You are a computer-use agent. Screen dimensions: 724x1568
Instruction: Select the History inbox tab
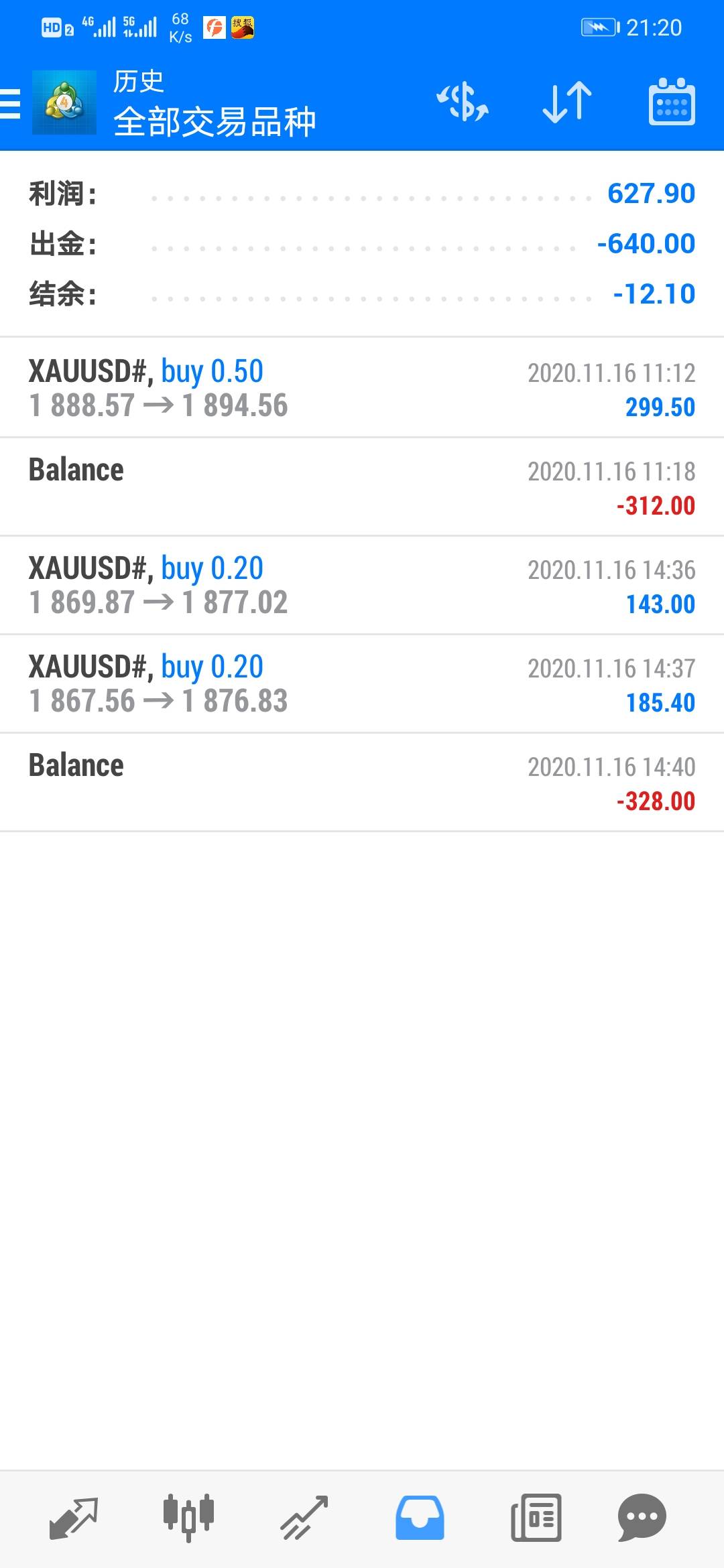pos(420,1518)
